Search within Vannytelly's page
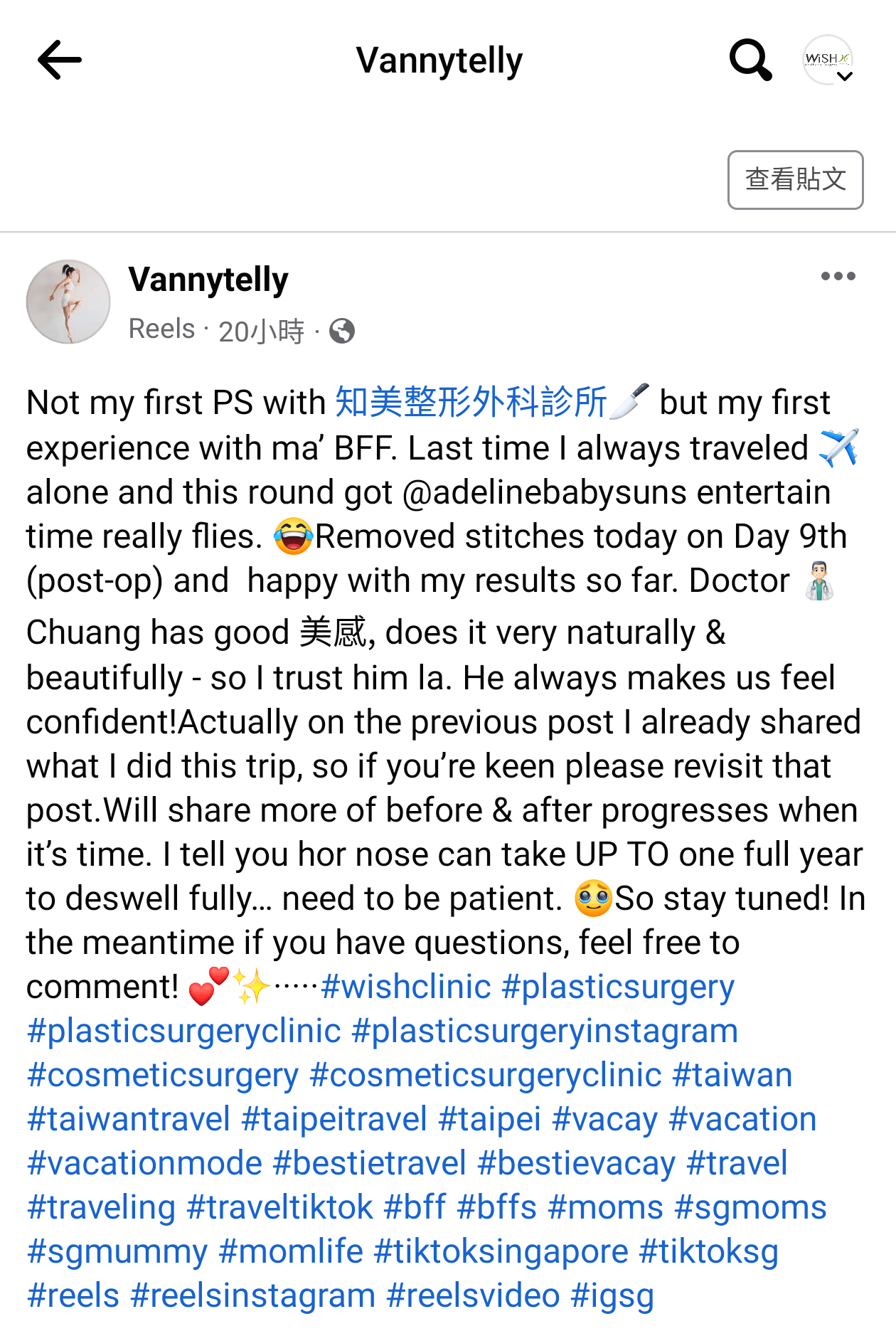The height and width of the screenshot is (1331, 896). (x=750, y=60)
